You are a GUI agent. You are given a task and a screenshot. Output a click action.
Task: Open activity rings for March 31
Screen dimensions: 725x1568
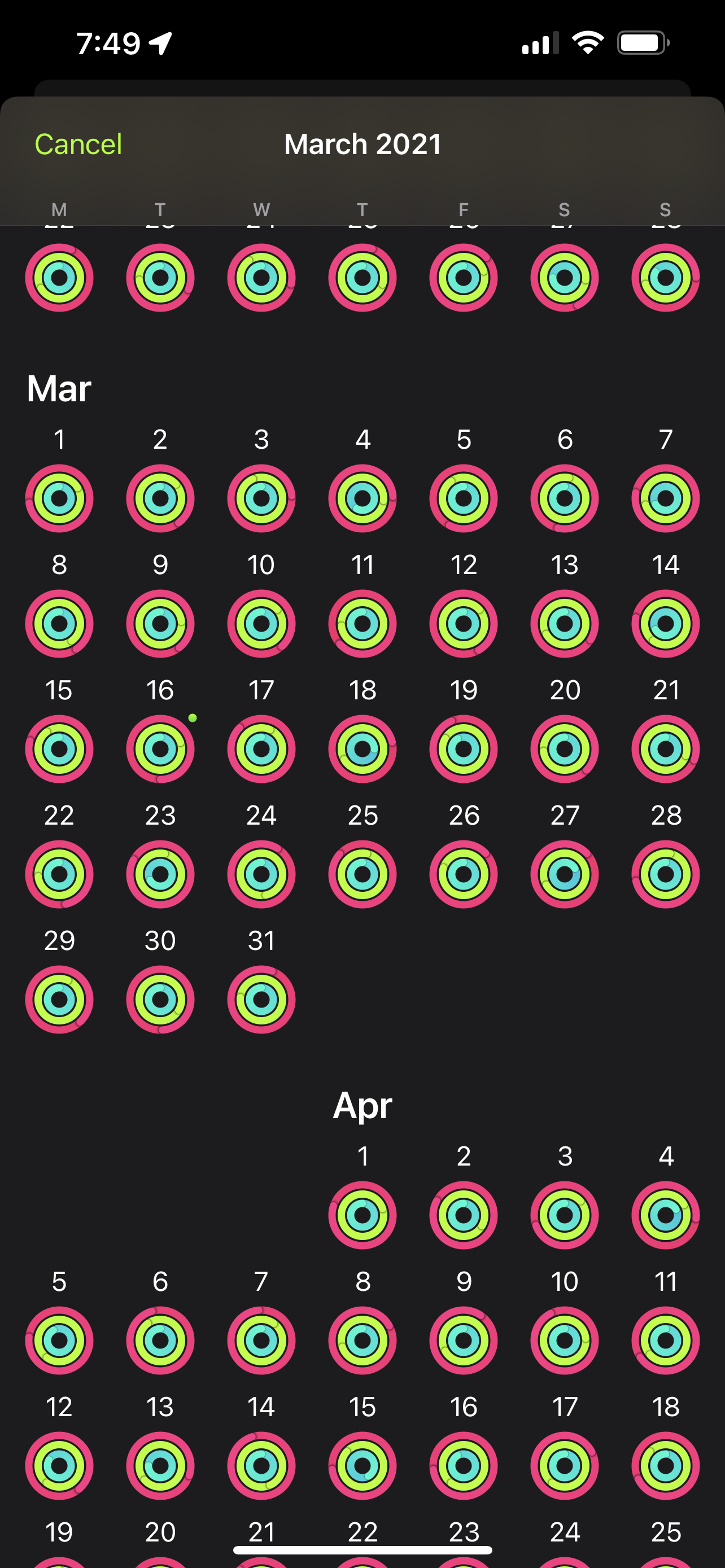[x=261, y=999]
